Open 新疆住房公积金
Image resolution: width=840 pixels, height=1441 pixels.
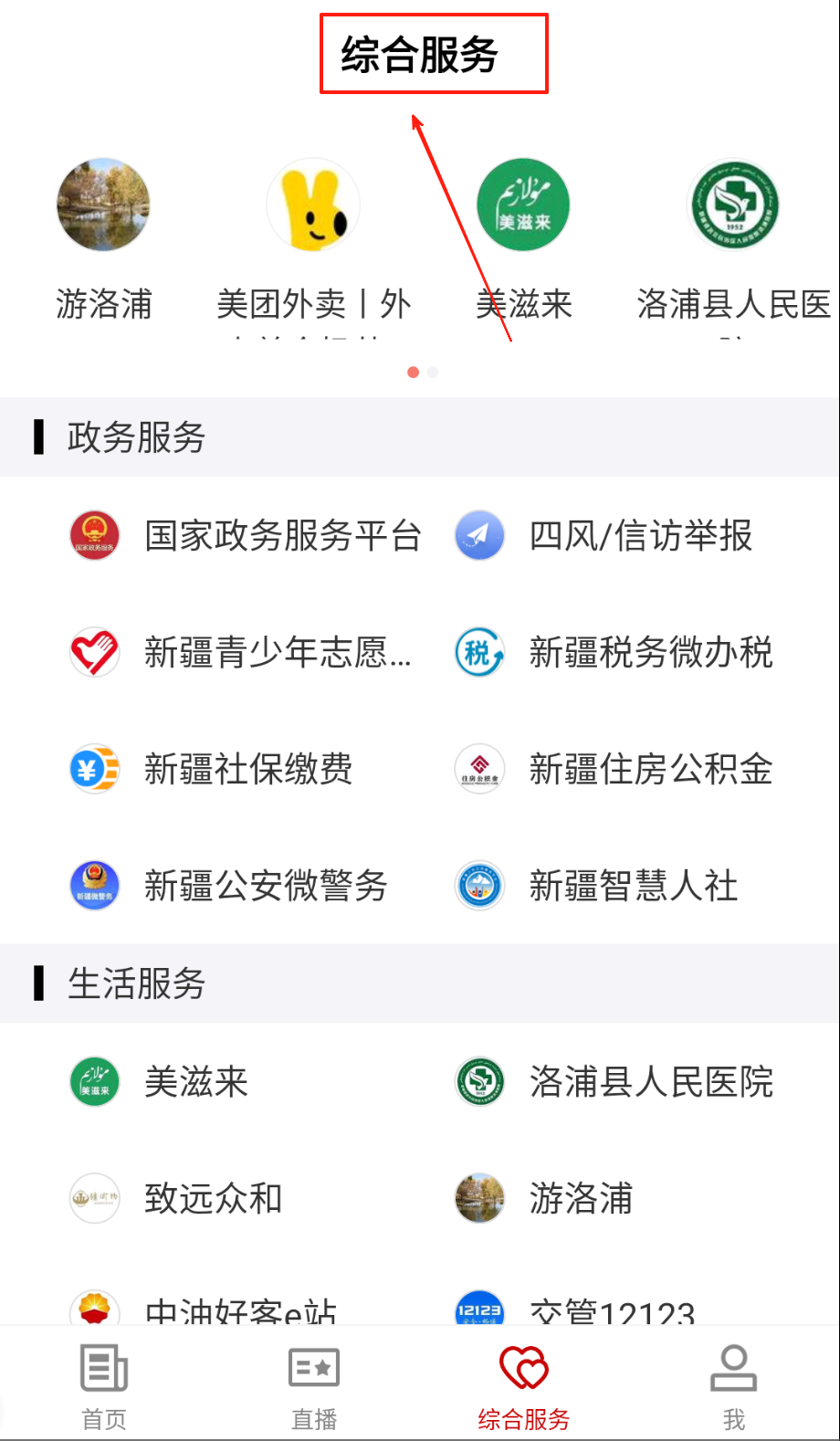pos(614,769)
